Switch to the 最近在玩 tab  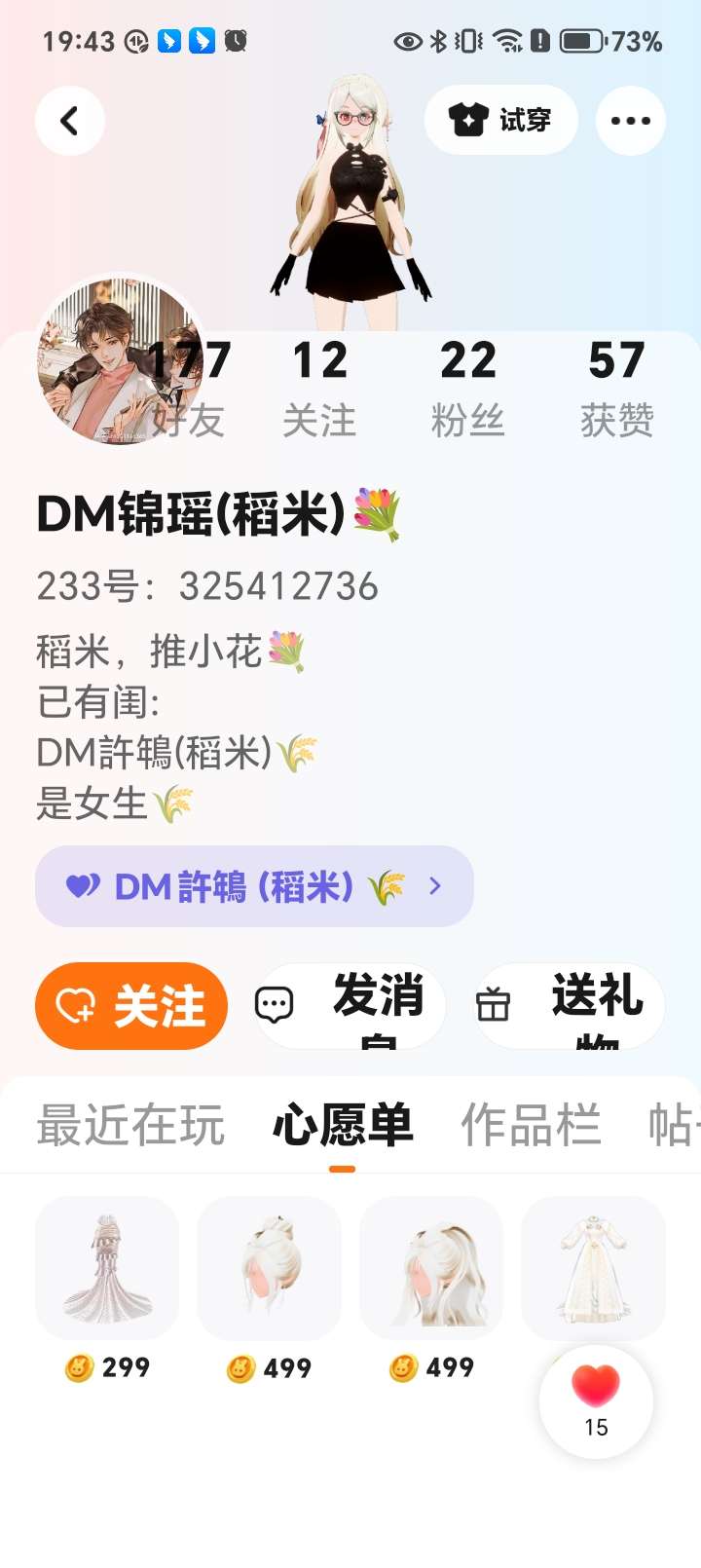(130, 1125)
